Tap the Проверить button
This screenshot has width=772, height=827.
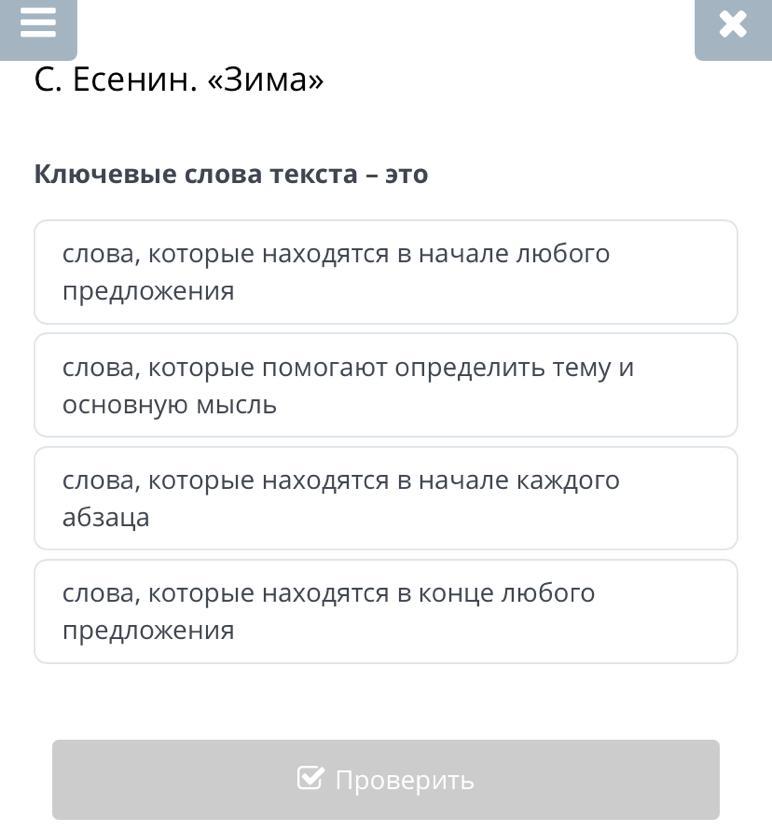point(385,780)
